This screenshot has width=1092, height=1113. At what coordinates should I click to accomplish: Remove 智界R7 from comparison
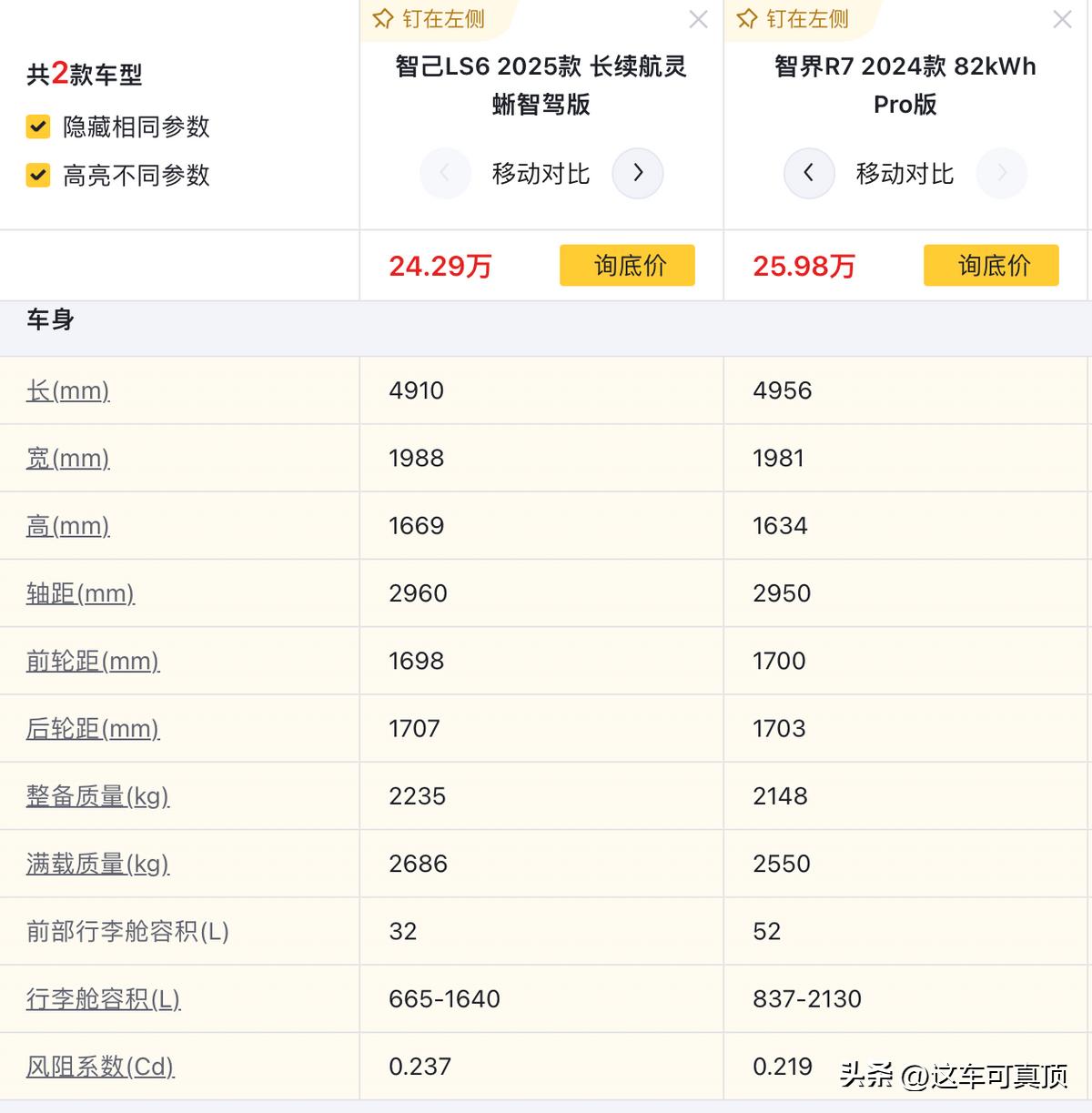click(x=1062, y=19)
